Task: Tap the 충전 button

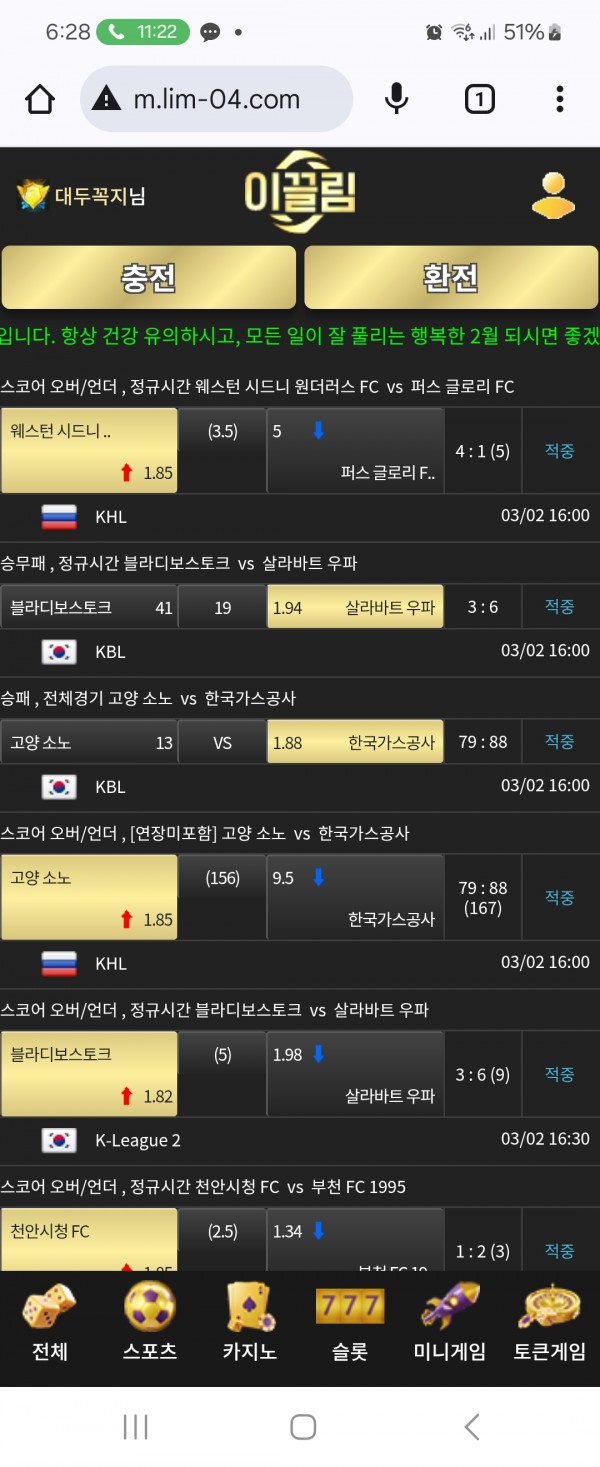Action: point(149,277)
